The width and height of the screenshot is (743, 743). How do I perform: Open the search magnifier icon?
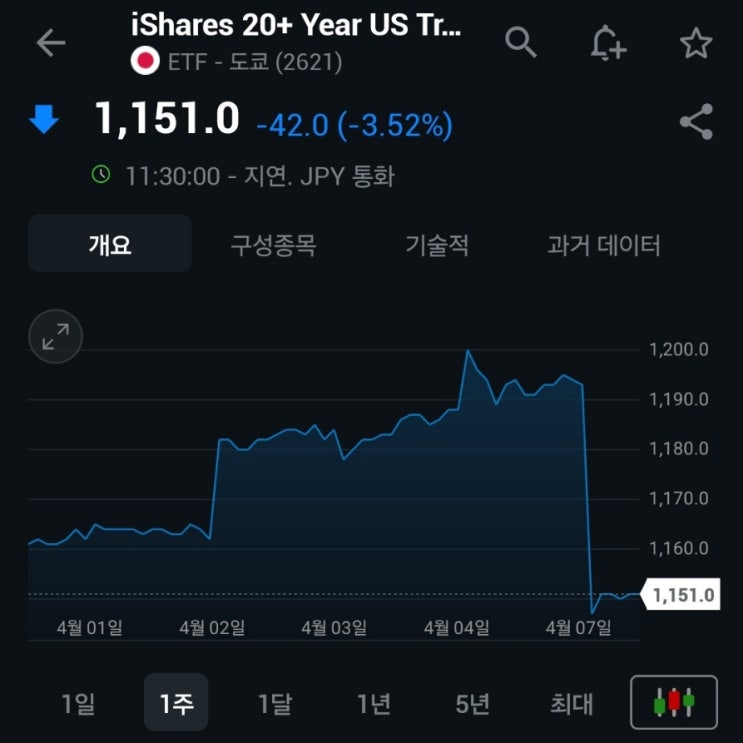coord(521,43)
